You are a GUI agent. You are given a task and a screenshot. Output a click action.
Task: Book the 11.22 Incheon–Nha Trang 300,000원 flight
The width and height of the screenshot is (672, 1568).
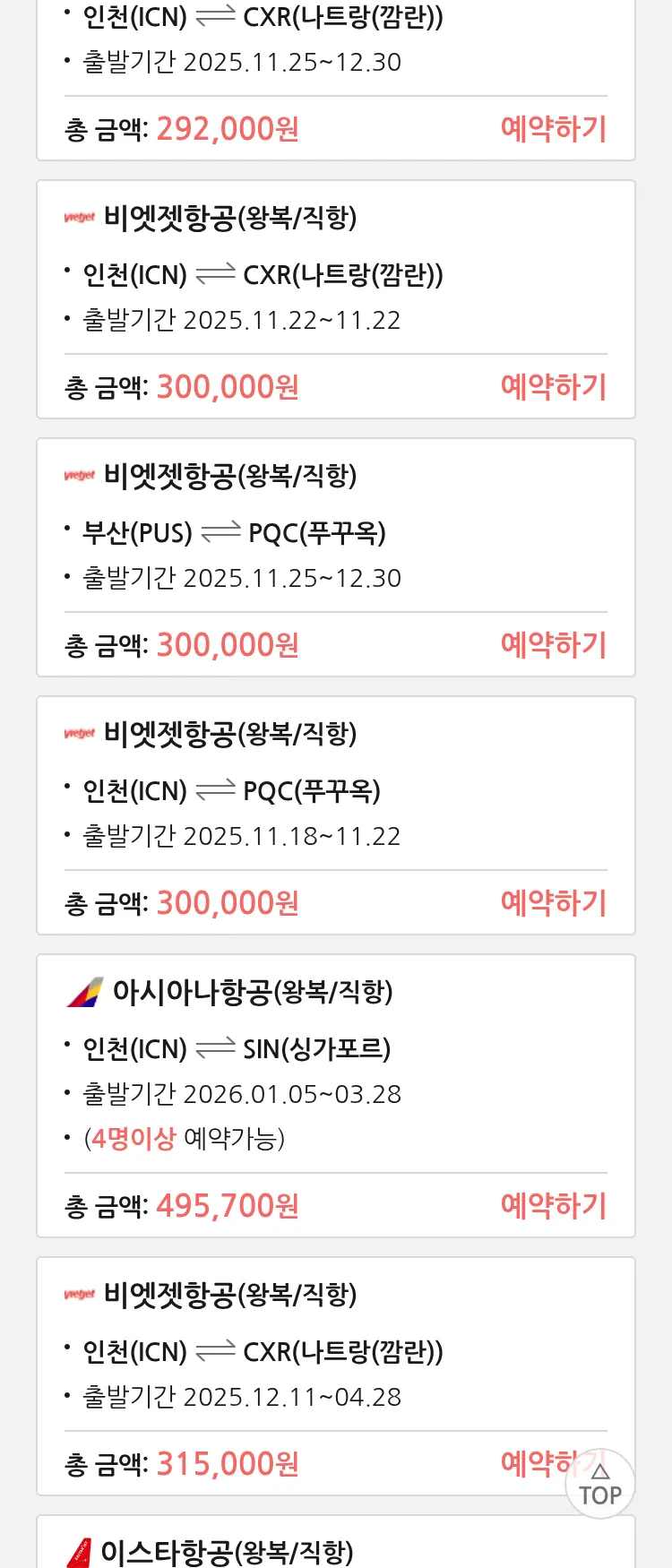click(553, 387)
